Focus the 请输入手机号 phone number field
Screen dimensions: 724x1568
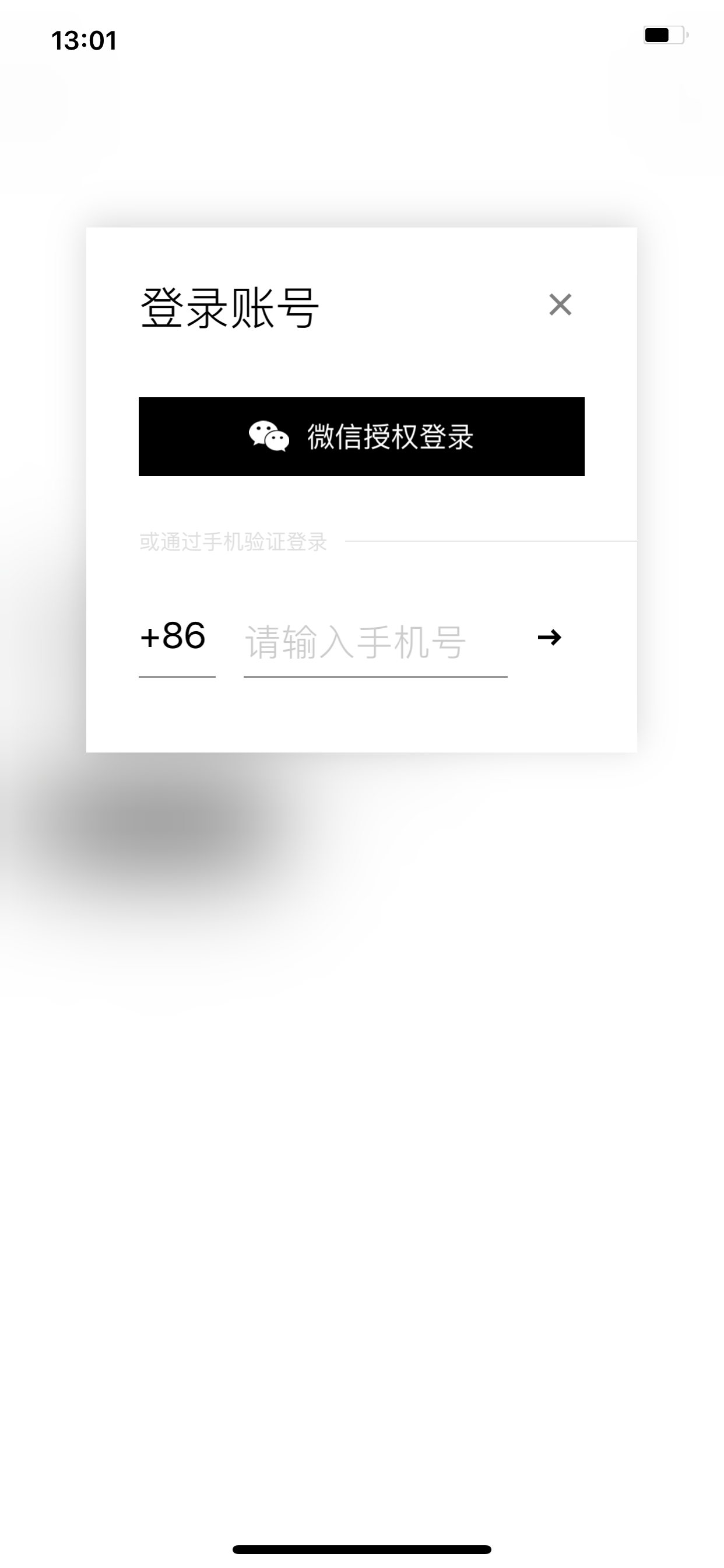coord(374,642)
